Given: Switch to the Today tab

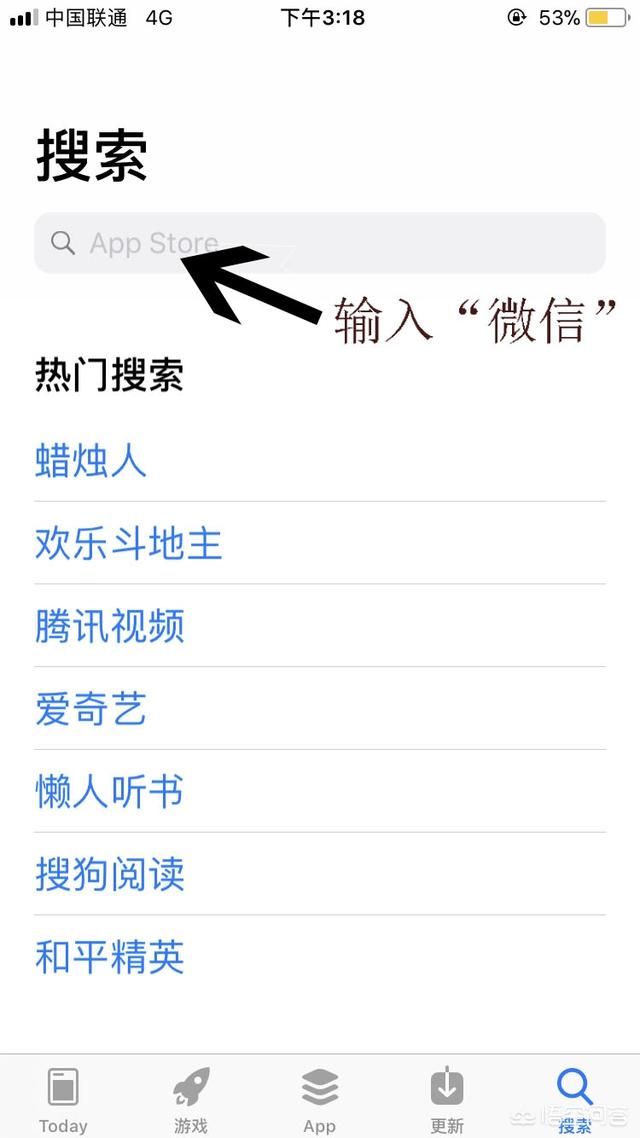Looking at the screenshot, I should point(63,1098).
